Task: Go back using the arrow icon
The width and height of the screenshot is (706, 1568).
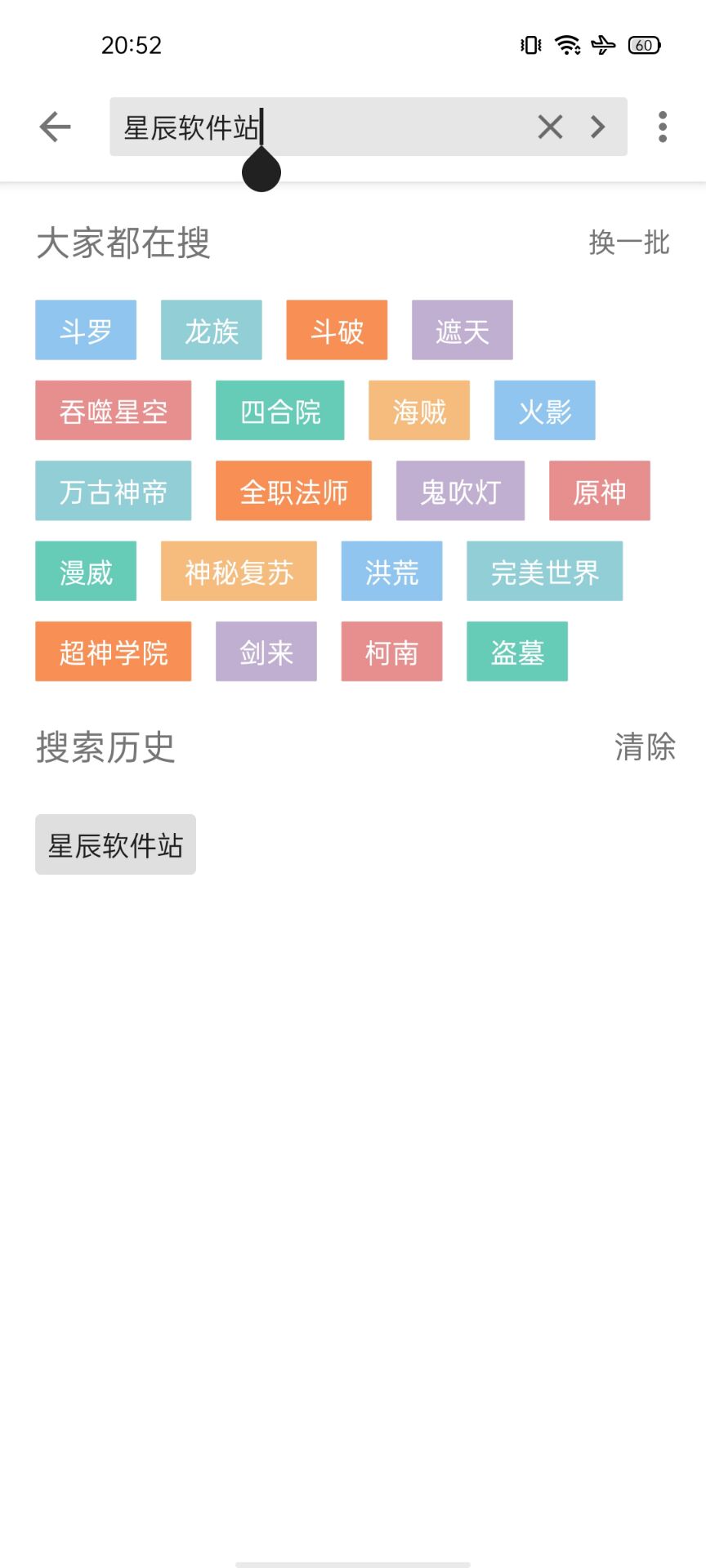Action: 55,127
